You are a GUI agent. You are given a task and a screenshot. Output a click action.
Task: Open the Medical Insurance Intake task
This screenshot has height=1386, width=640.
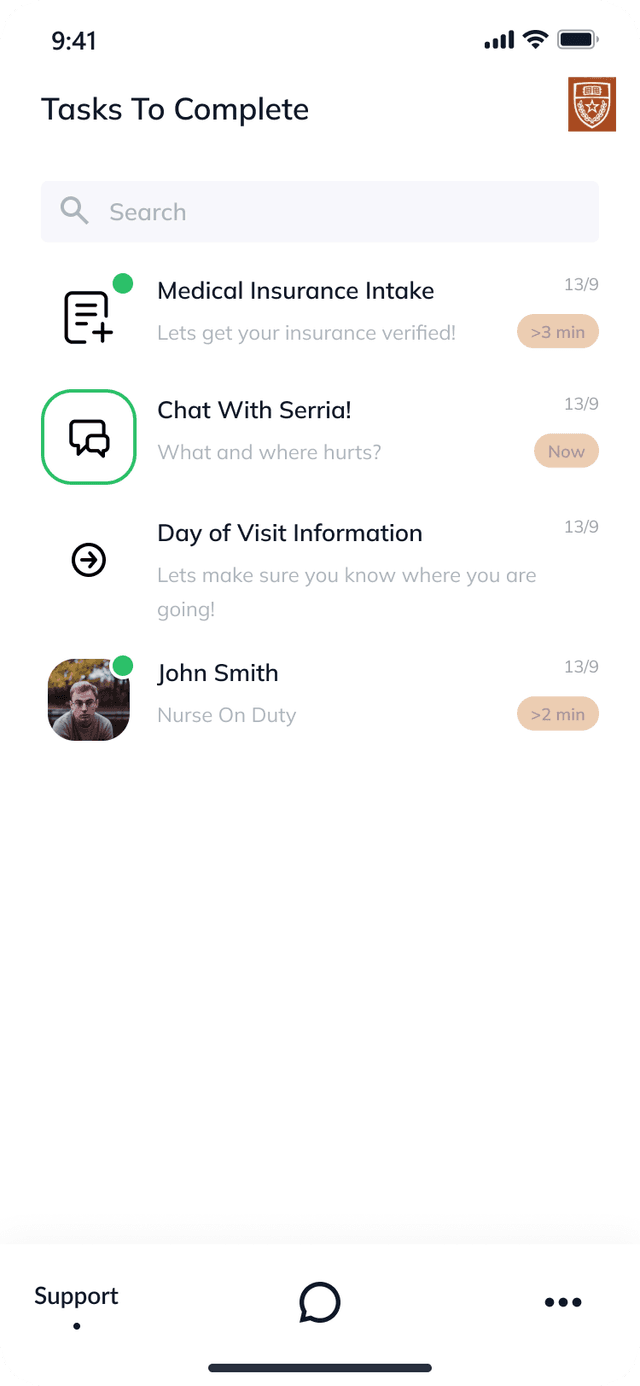[x=296, y=291]
